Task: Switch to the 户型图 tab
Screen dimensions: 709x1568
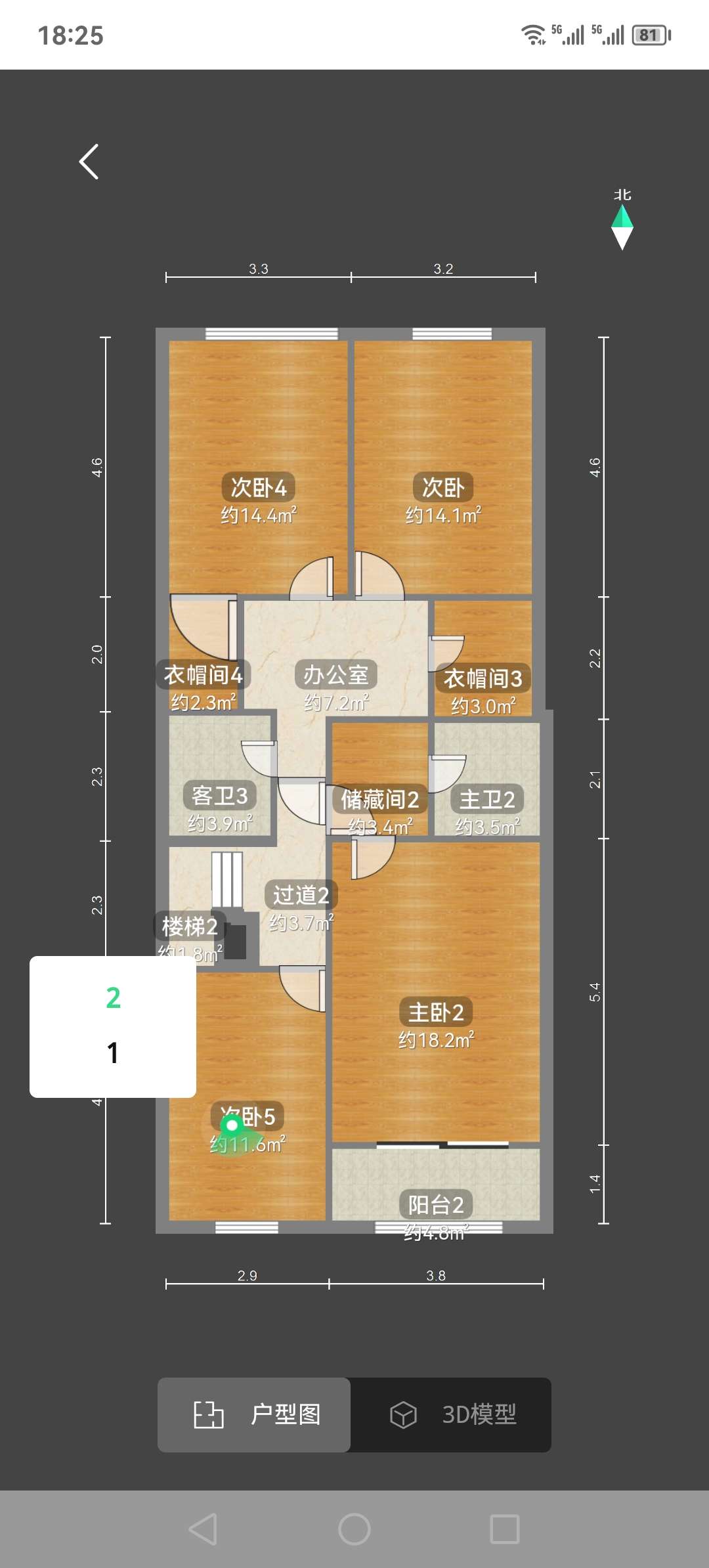Action: click(255, 1414)
